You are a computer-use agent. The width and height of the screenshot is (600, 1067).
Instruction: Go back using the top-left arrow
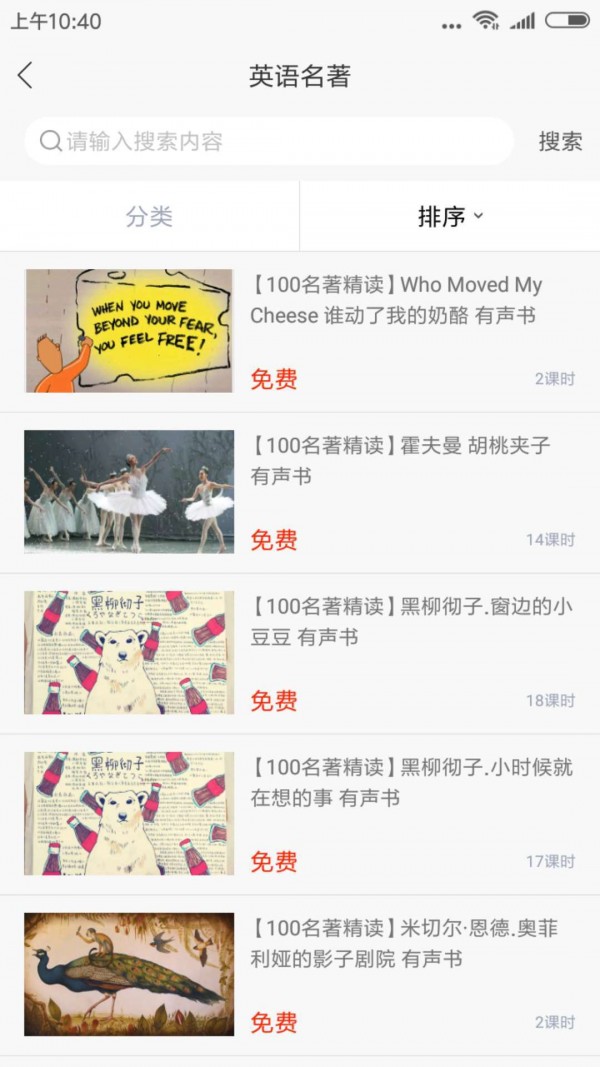(26, 76)
